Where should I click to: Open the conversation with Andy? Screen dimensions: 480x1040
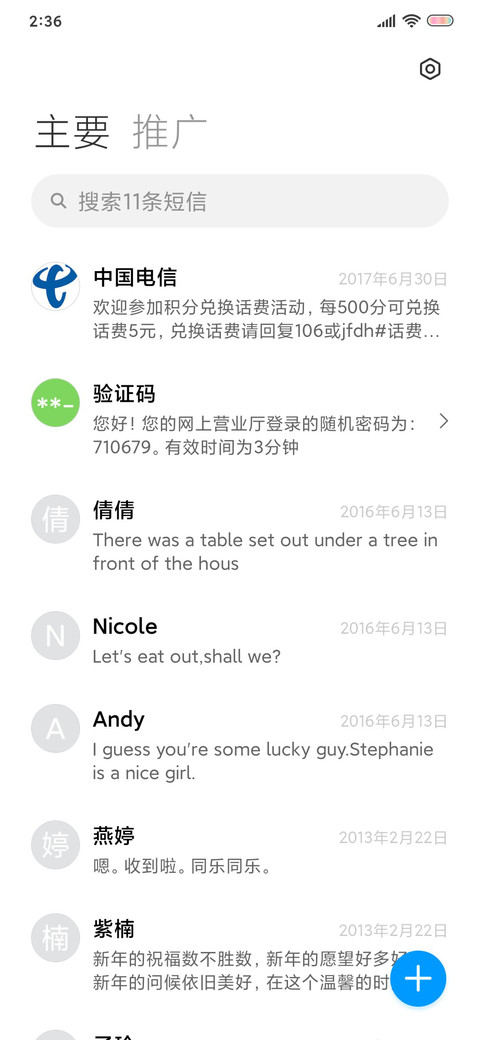coord(240,746)
